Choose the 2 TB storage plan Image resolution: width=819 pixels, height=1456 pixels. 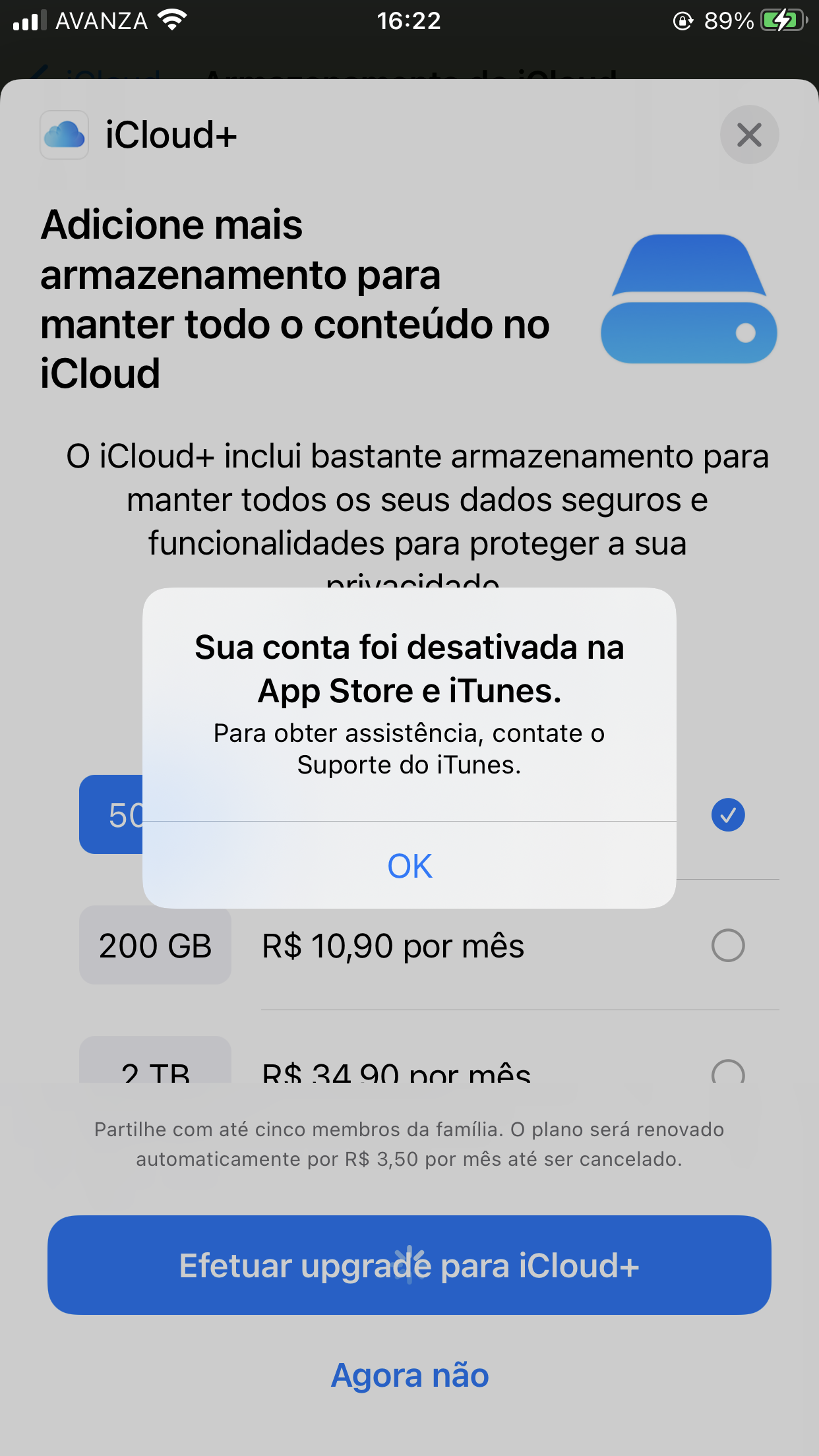(727, 1071)
